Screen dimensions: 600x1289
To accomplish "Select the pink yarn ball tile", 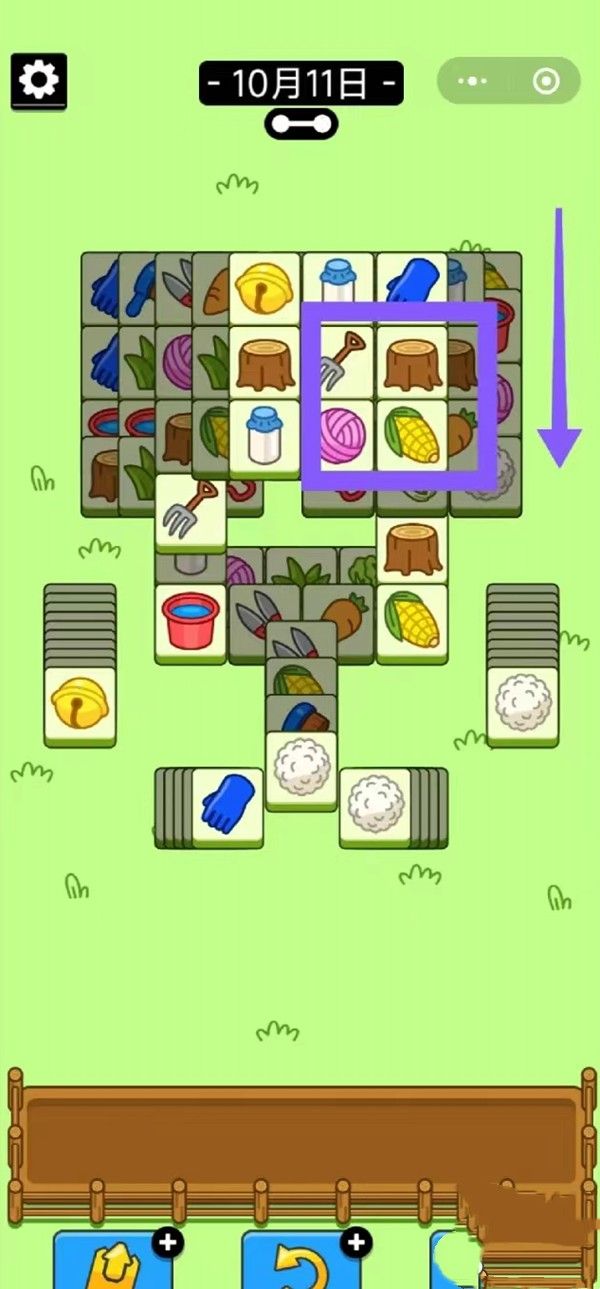I will (342, 437).
